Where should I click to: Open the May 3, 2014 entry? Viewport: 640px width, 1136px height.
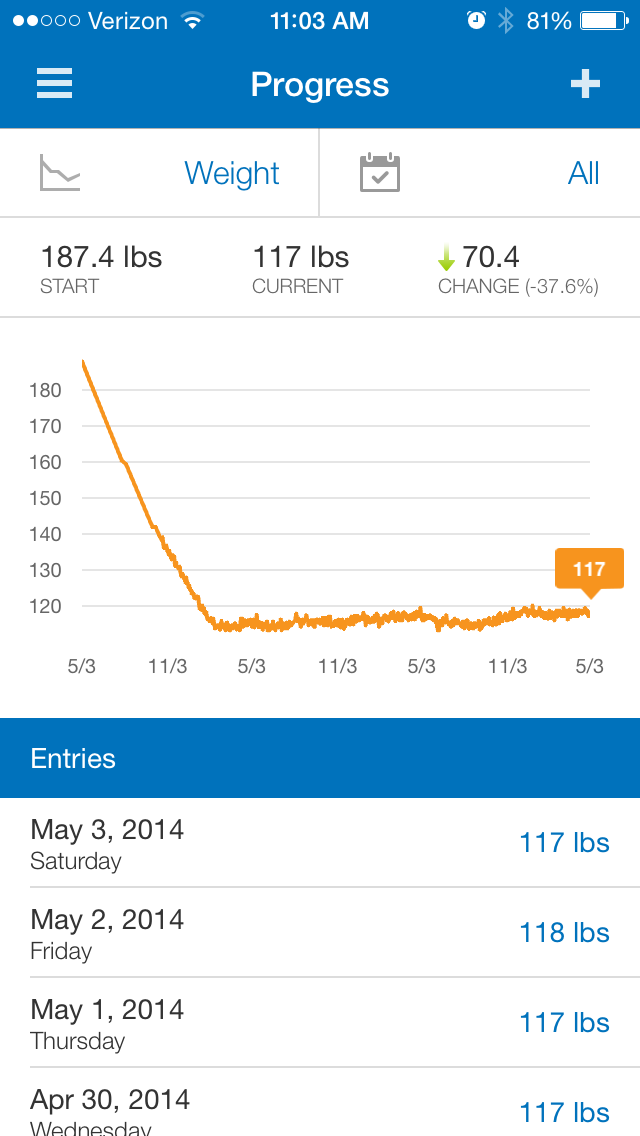(x=320, y=843)
